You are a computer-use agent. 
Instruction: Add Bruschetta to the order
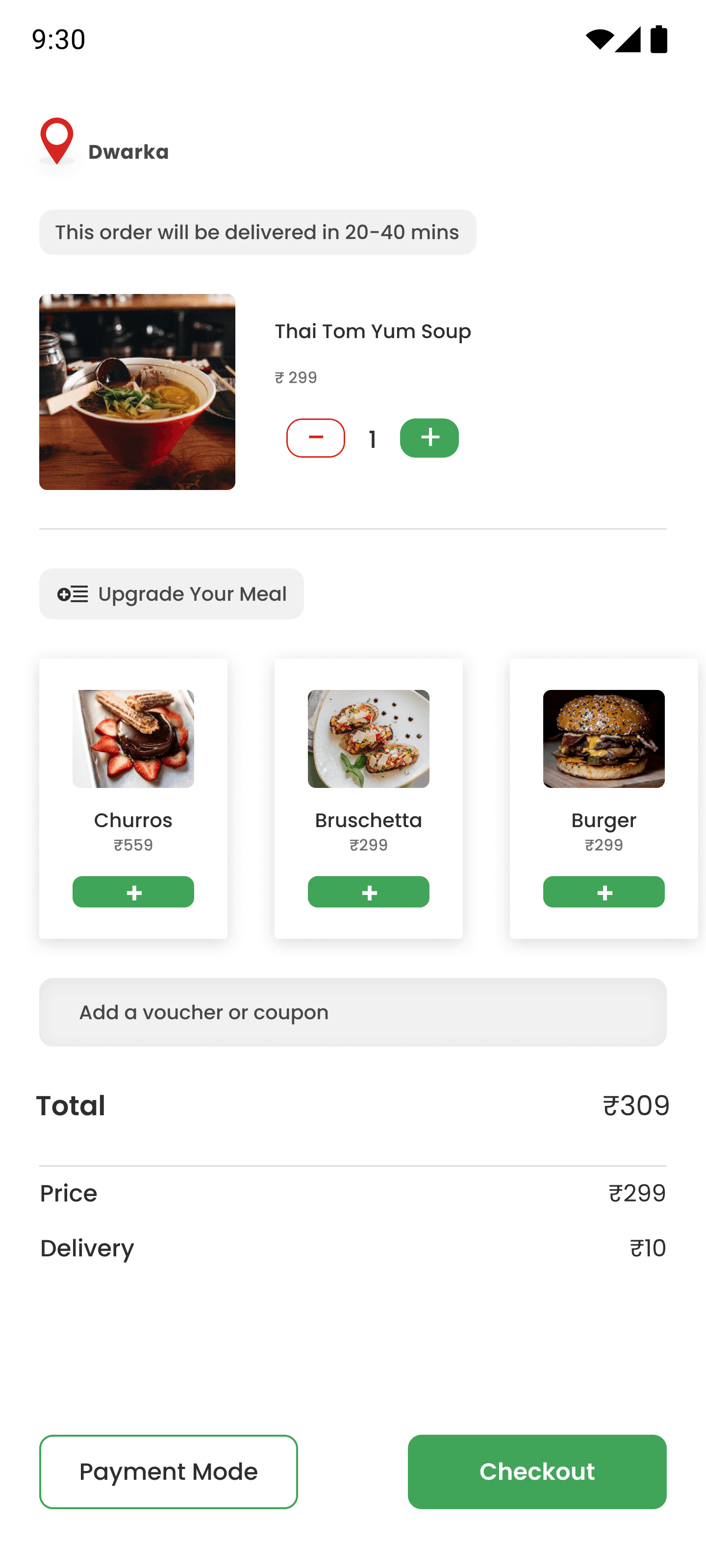tap(369, 892)
